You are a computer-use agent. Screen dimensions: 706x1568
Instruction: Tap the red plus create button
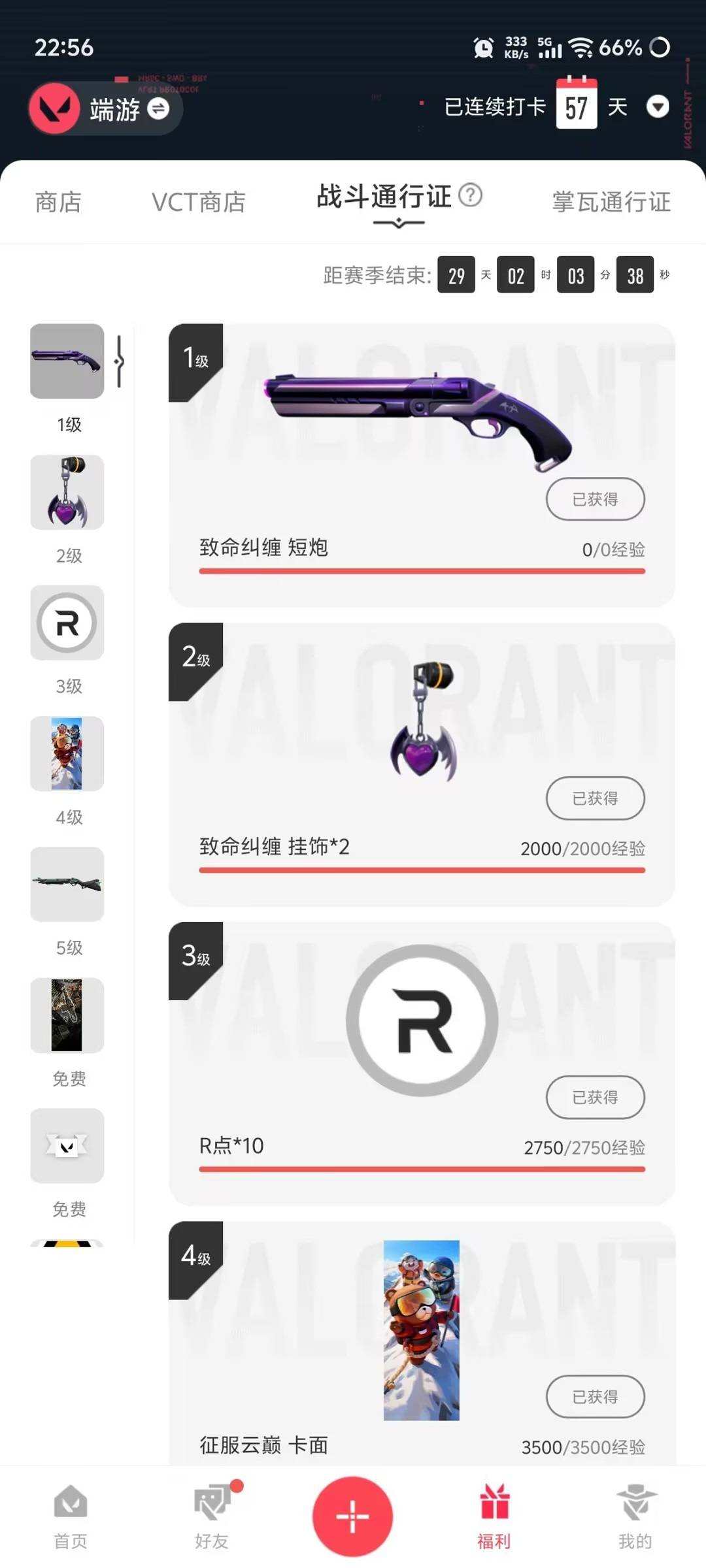353,1516
